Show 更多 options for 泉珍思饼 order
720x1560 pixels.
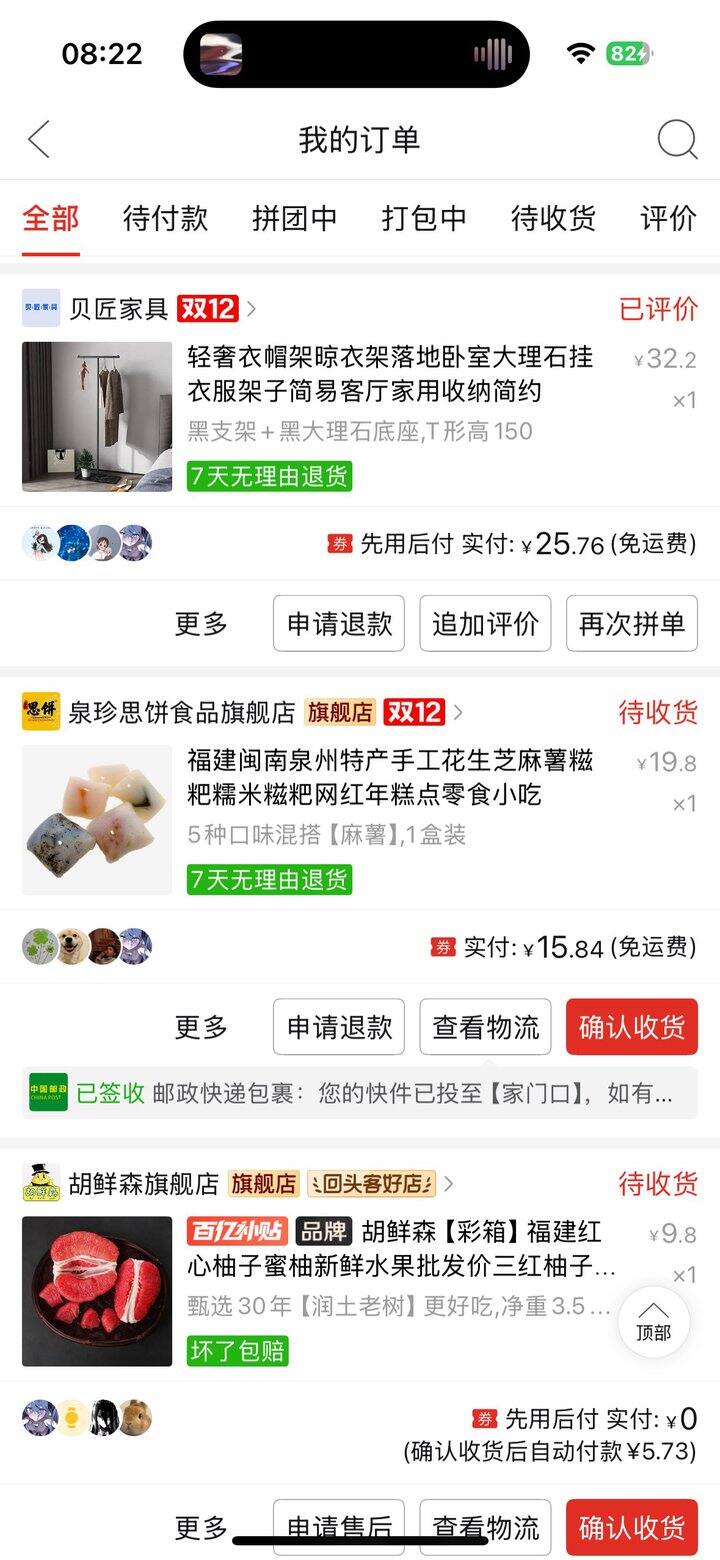click(x=202, y=1027)
